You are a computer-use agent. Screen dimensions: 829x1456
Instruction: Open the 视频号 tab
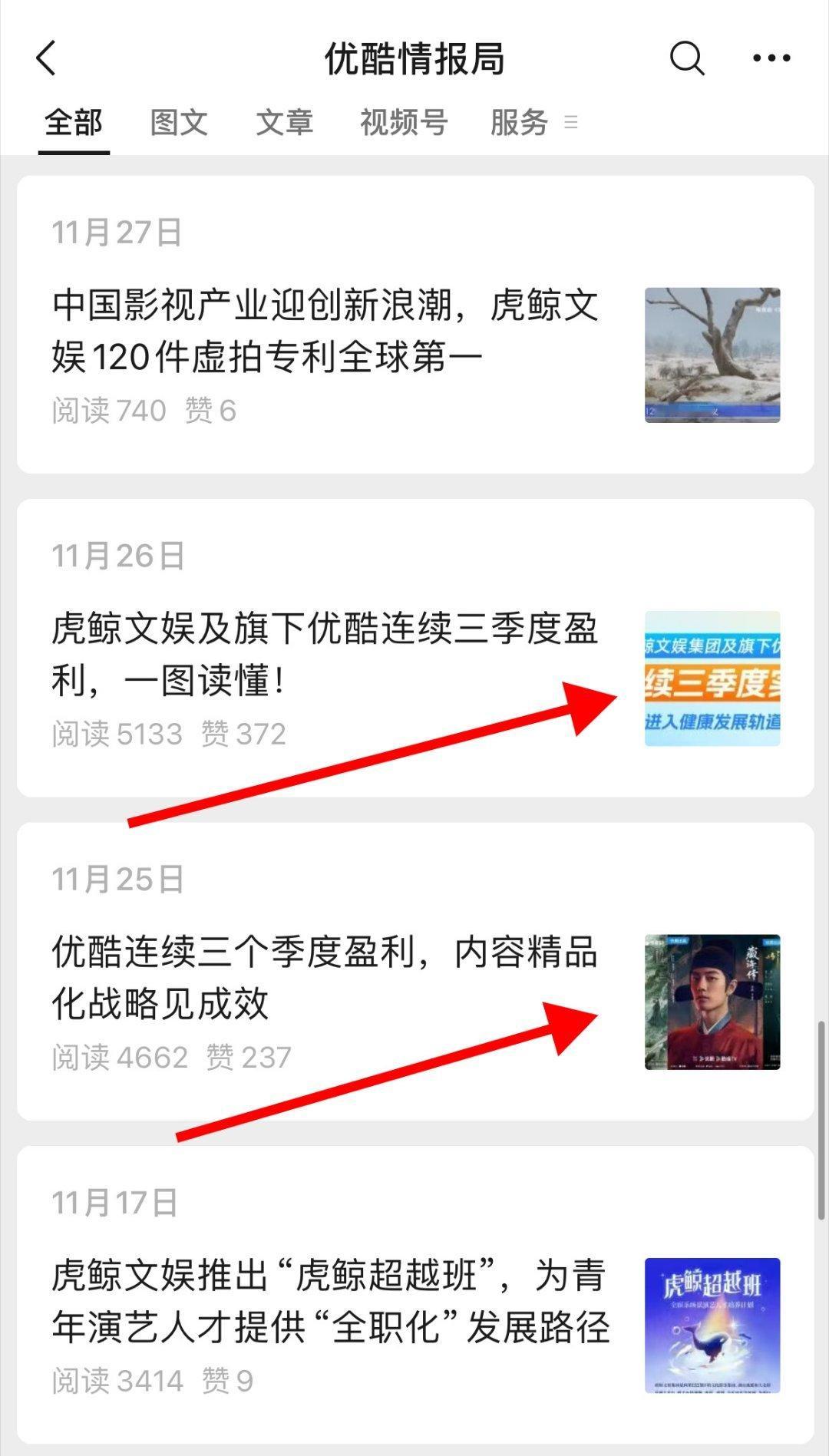point(403,123)
